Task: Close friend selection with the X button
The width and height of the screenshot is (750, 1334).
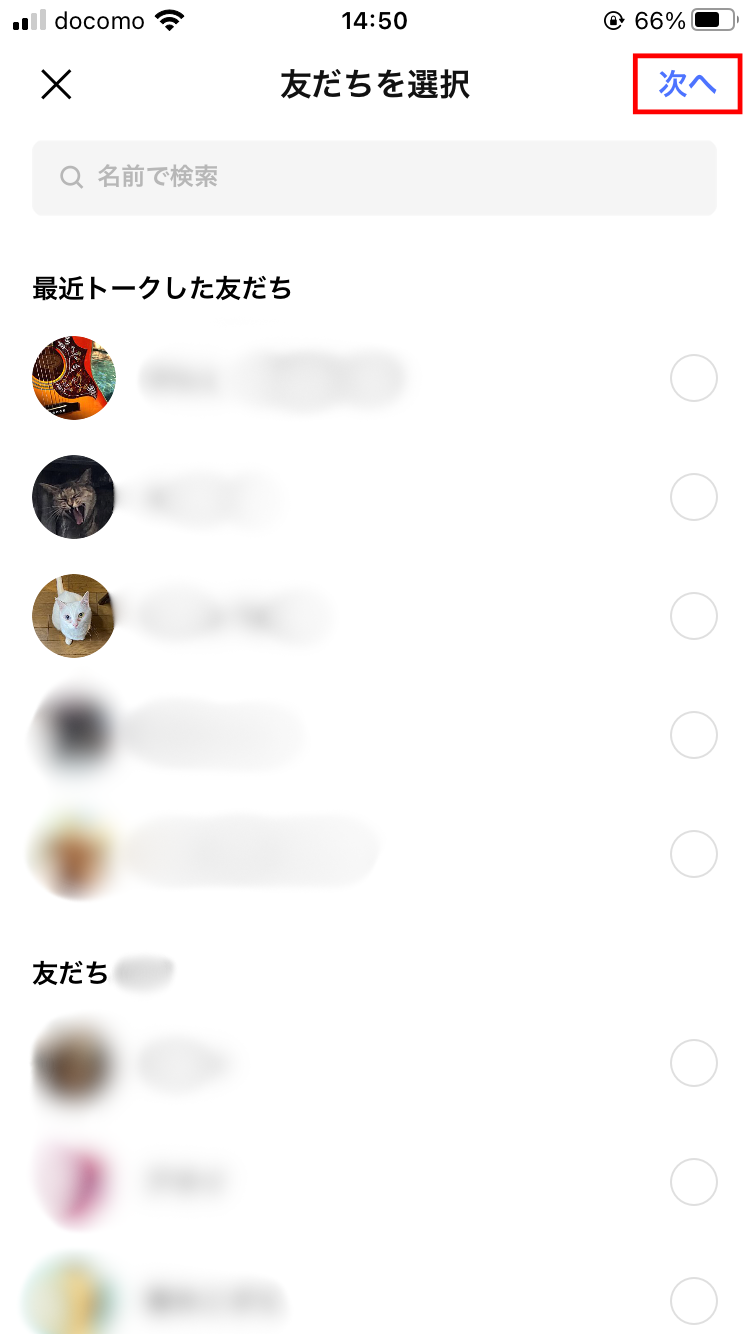Action: (56, 84)
